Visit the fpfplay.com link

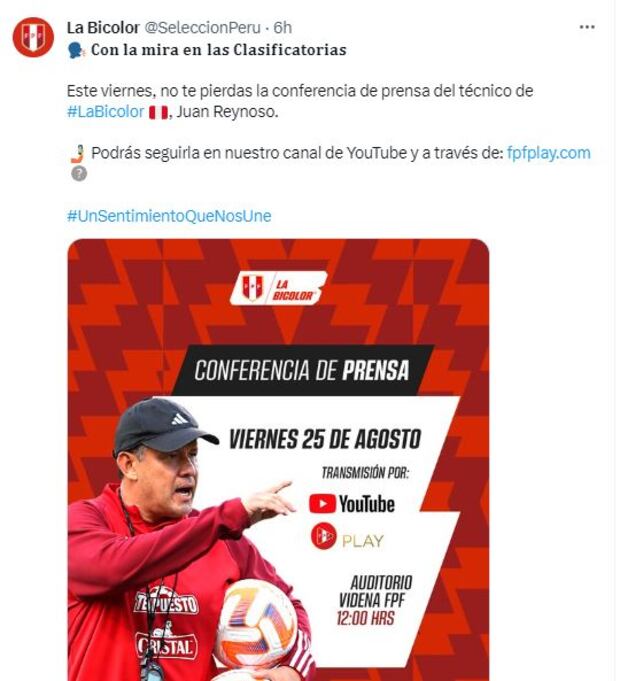pos(548,153)
